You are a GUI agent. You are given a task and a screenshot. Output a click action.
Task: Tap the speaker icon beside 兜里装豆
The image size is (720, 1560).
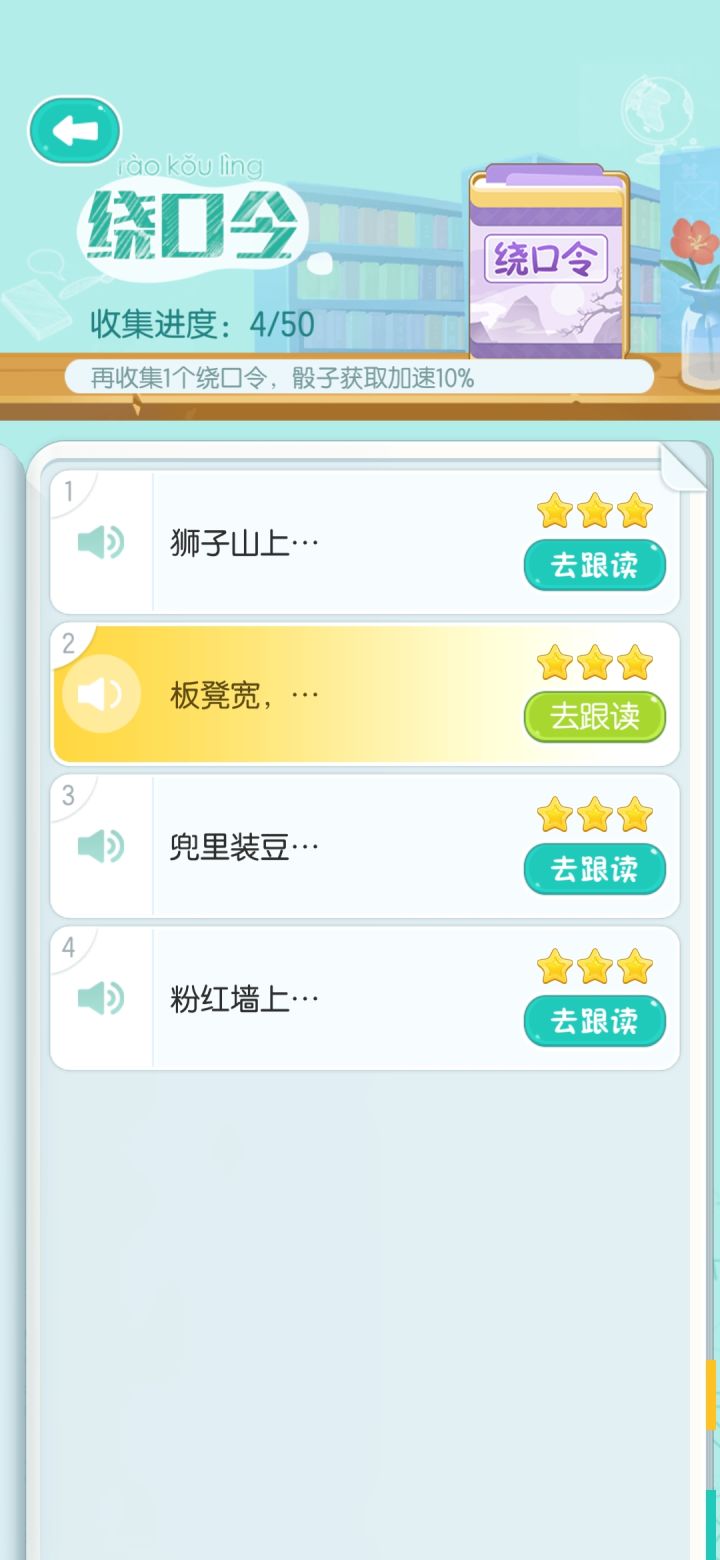pos(100,847)
